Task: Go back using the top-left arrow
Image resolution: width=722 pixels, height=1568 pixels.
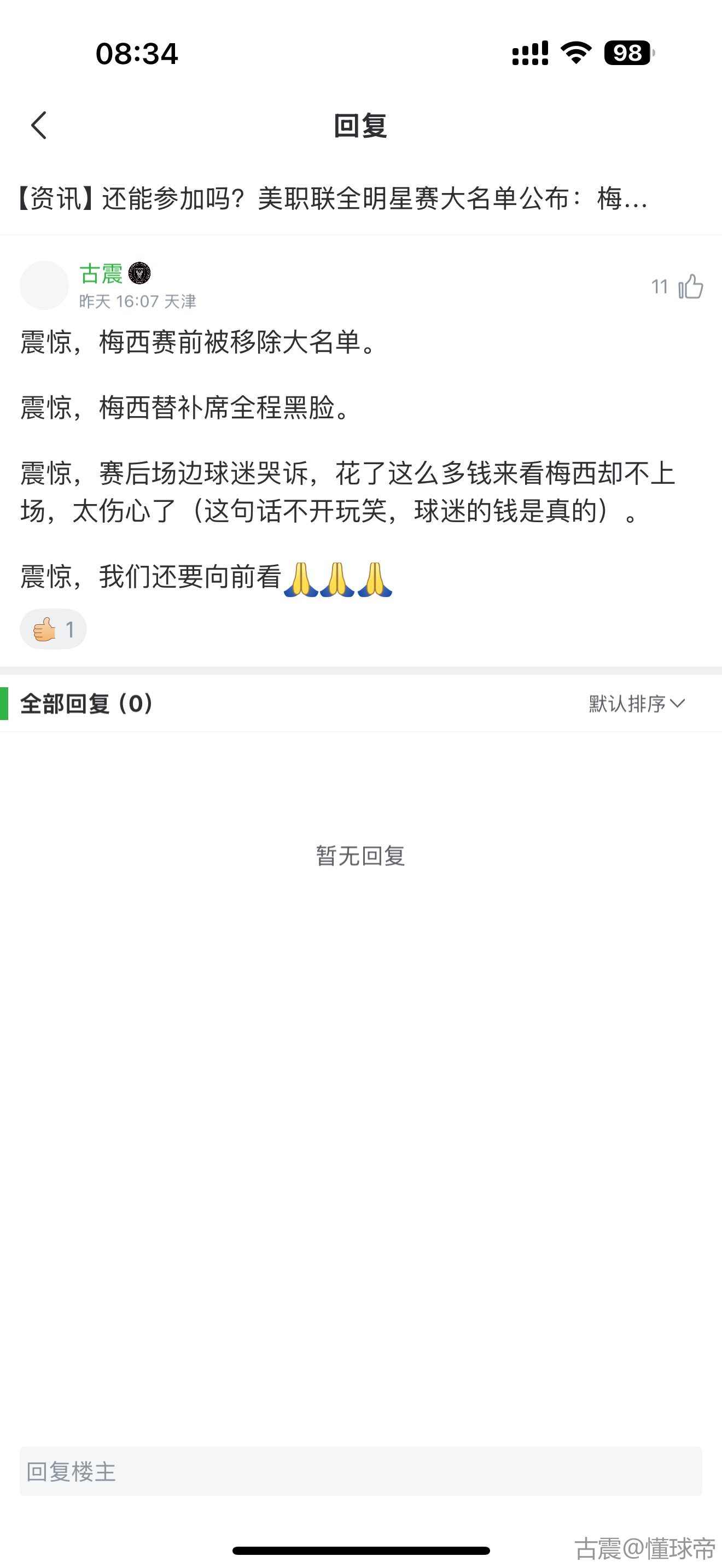Action: click(x=39, y=125)
